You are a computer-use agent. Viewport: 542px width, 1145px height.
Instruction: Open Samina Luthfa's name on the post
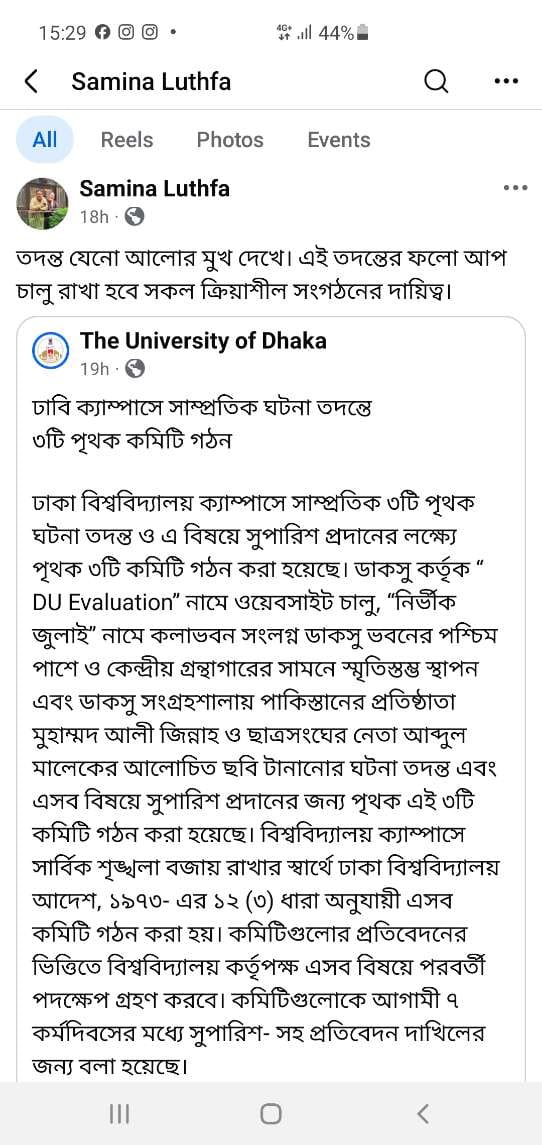pyautogui.click(x=155, y=189)
